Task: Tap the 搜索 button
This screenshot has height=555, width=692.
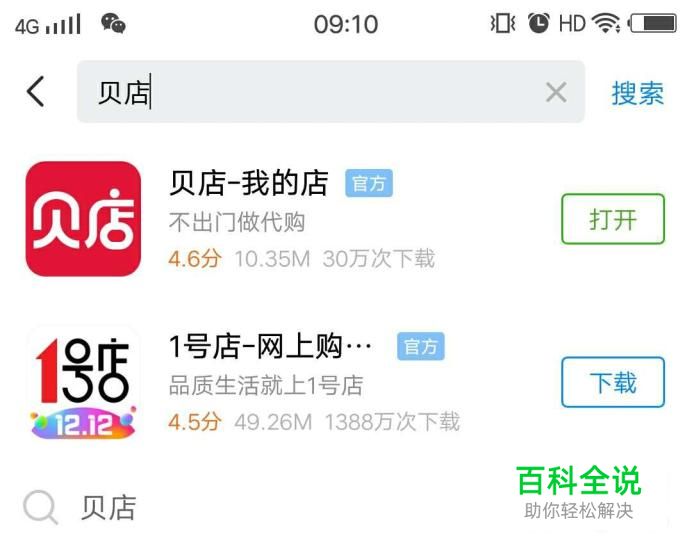Action: 637,93
